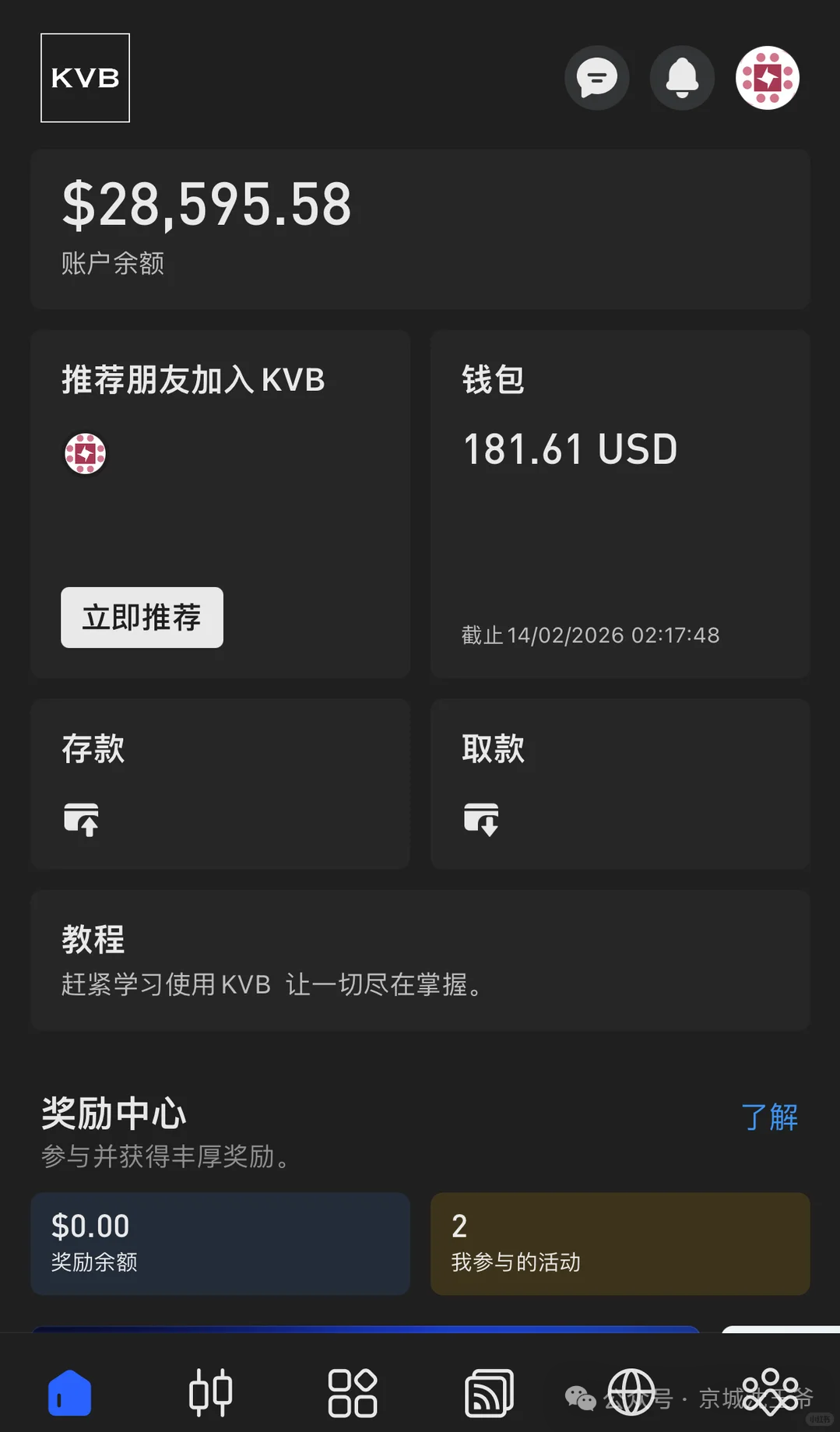Switch to the community people tab
The image size is (840, 1432).
click(x=770, y=1392)
